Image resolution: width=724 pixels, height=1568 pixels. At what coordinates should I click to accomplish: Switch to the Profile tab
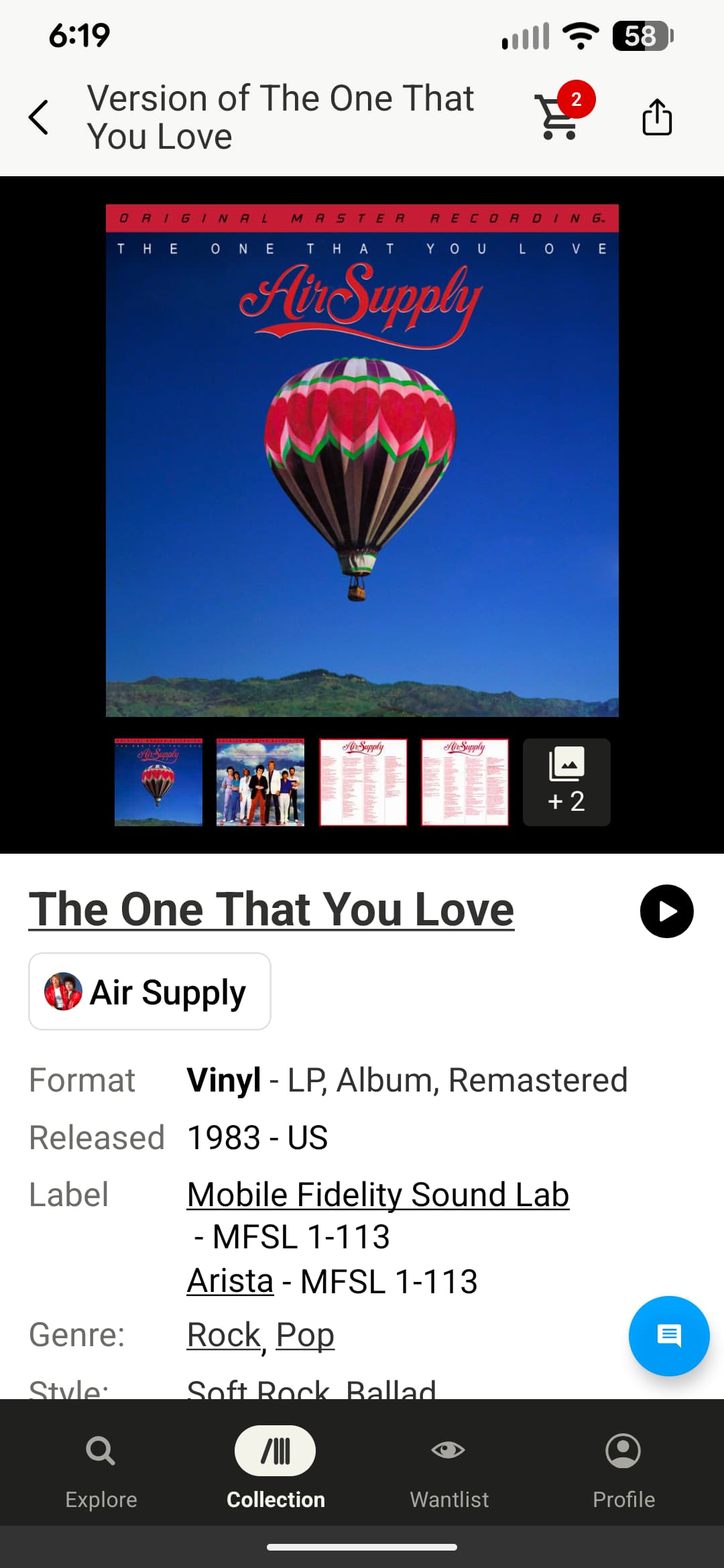tap(623, 1467)
